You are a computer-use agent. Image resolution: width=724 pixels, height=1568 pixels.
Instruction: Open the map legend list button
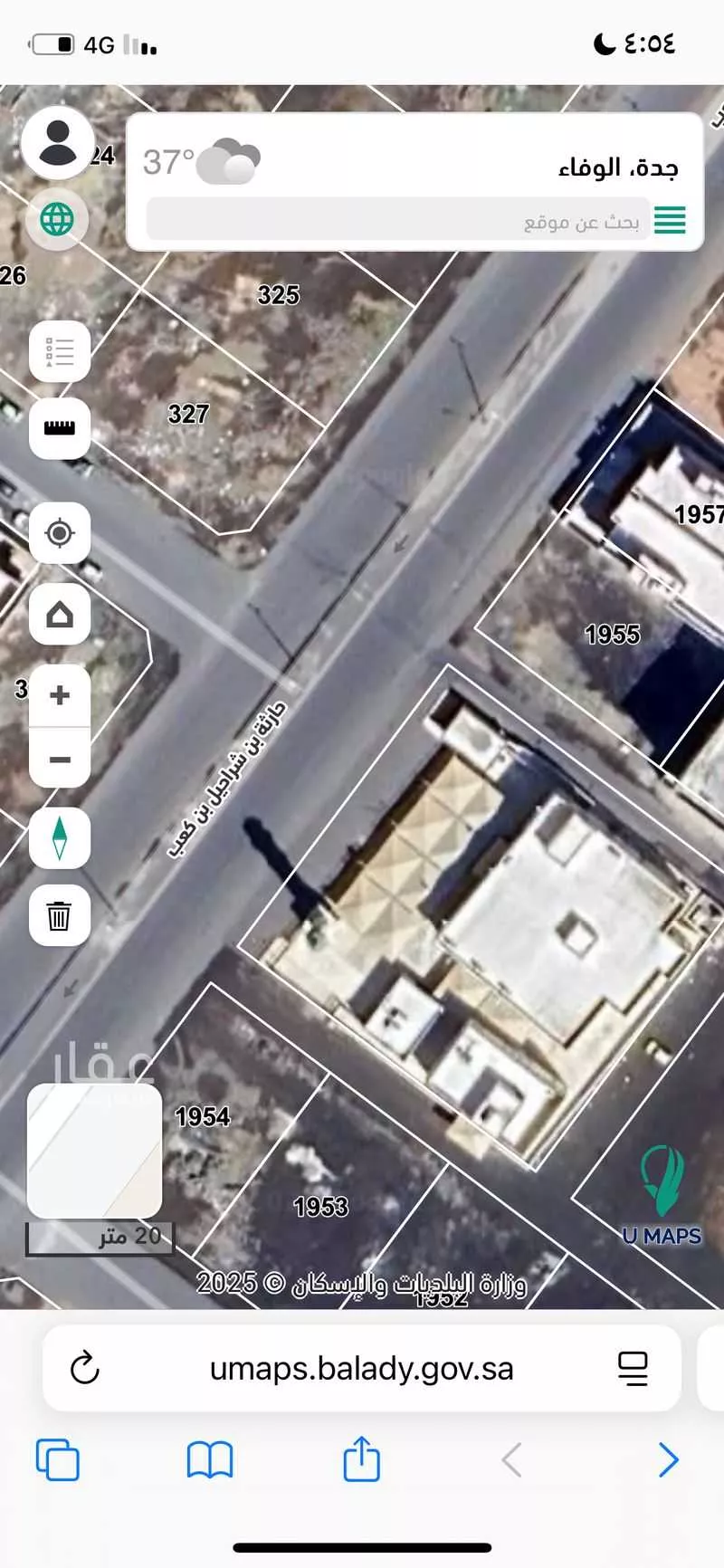tap(60, 351)
